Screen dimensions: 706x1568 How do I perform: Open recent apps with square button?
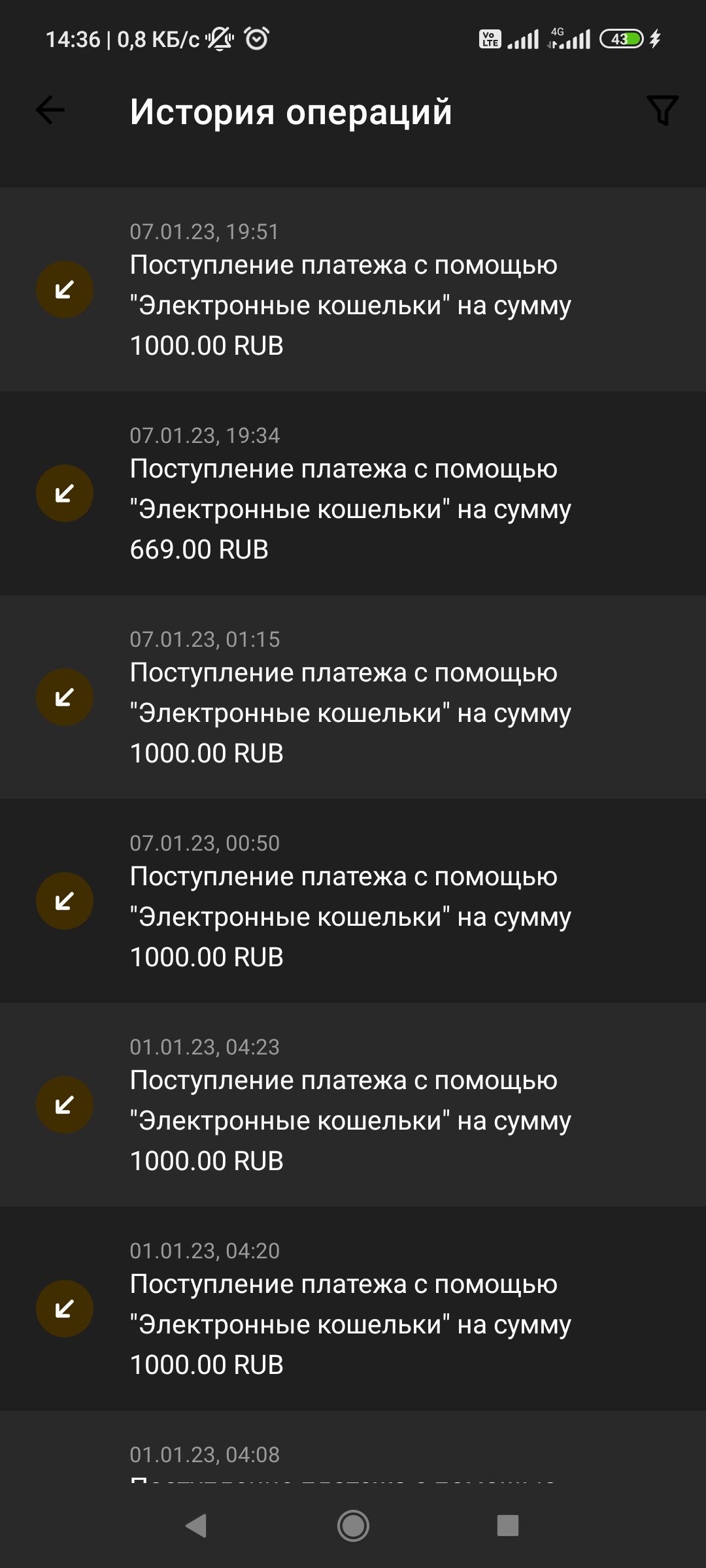click(x=507, y=1526)
